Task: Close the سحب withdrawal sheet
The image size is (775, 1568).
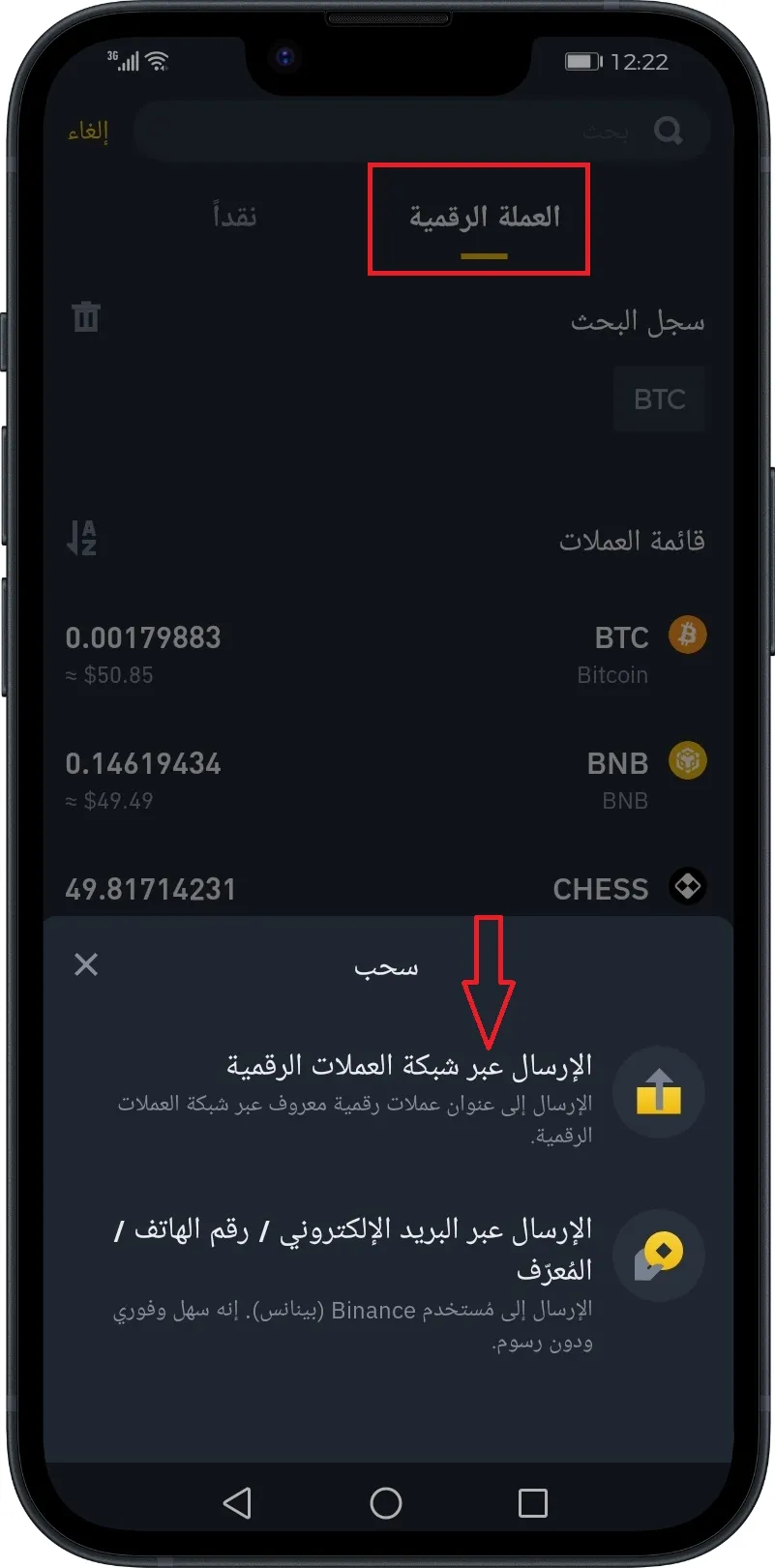Action: coord(86,964)
